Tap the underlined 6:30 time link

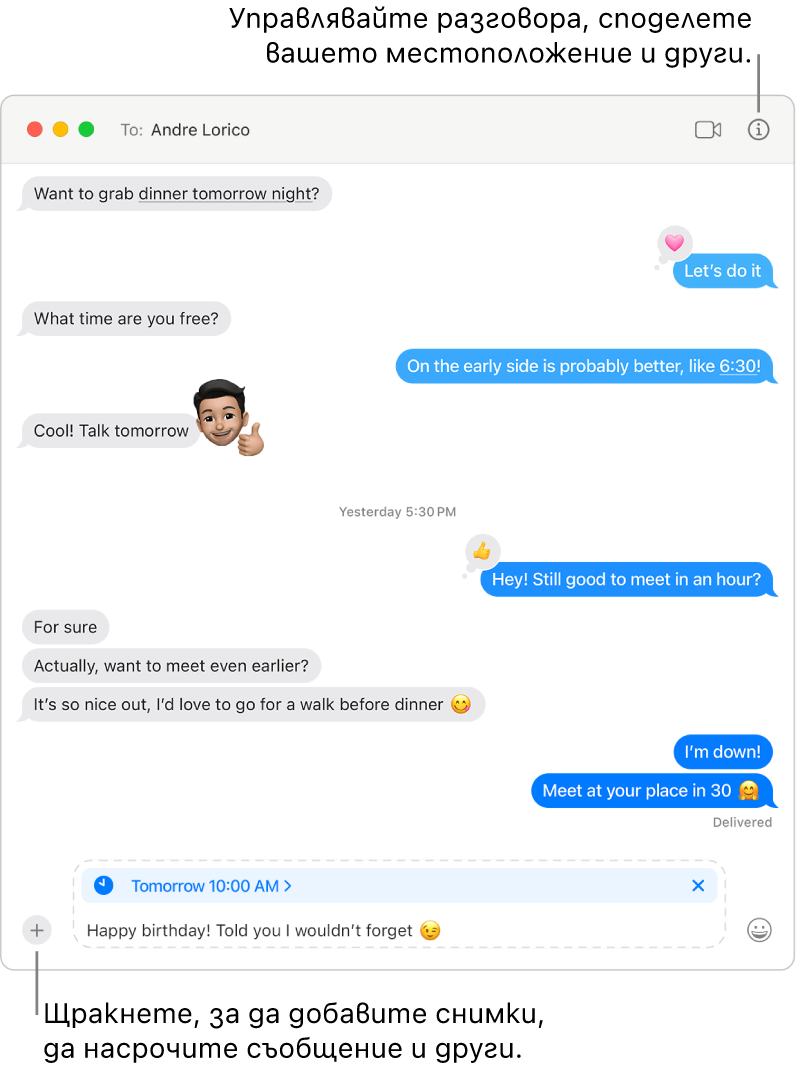pos(738,366)
